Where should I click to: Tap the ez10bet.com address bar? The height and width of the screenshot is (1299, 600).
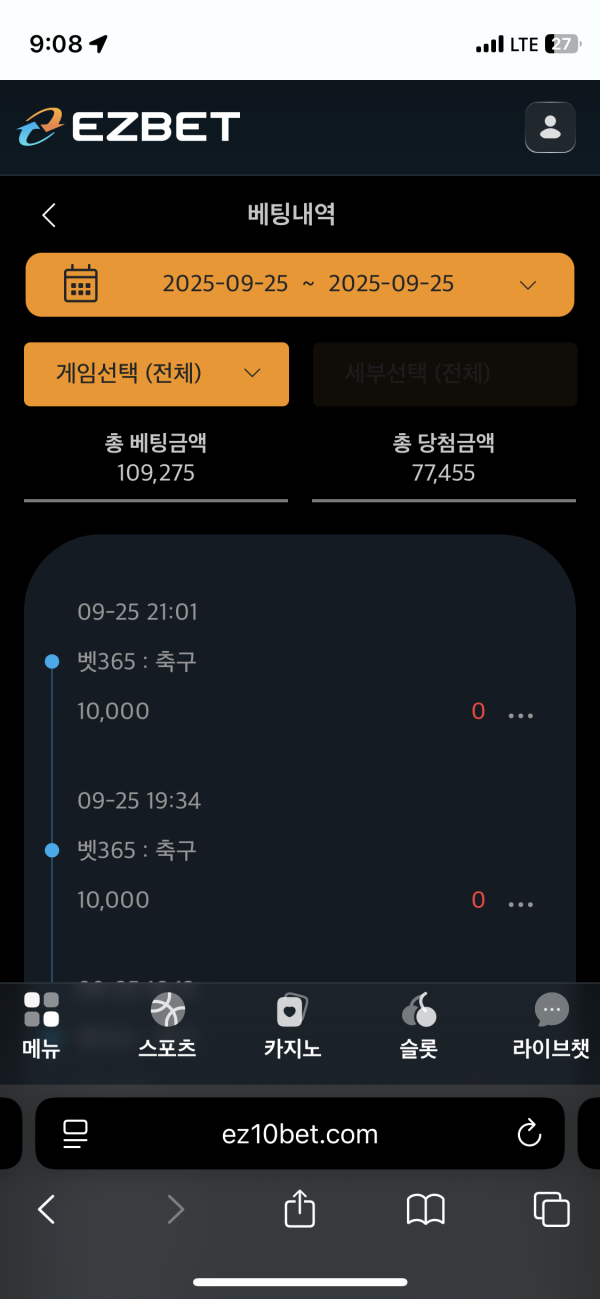300,1134
